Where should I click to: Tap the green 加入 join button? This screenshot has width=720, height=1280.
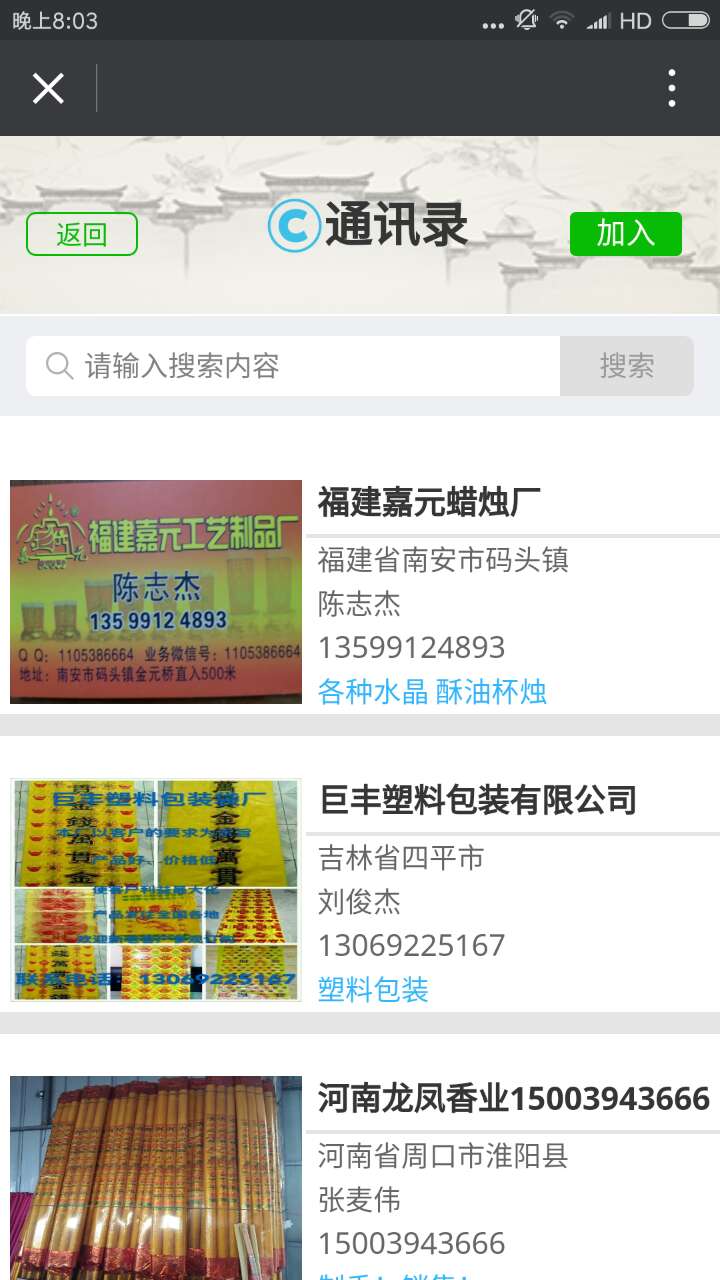click(626, 234)
